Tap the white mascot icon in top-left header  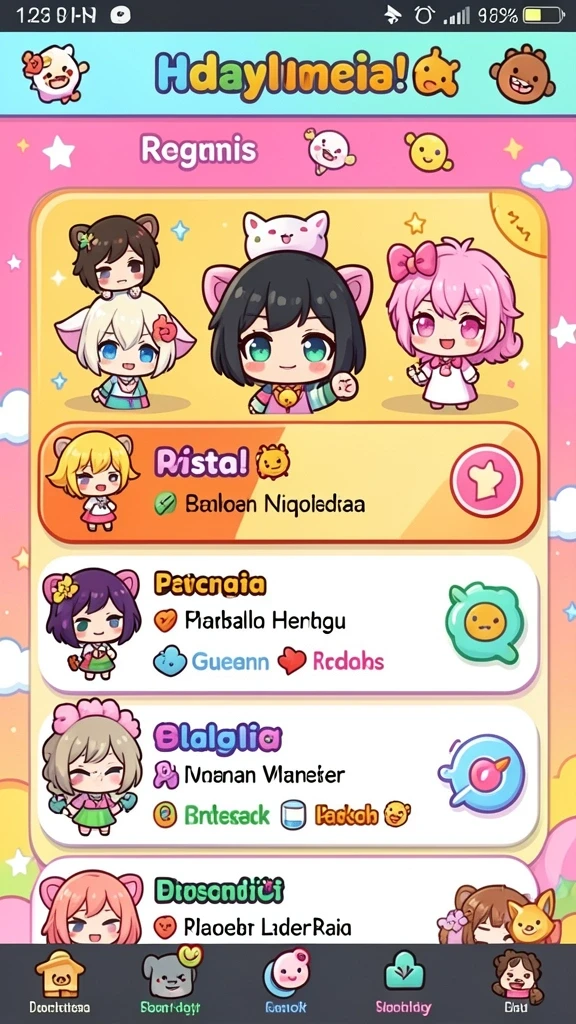pyautogui.click(x=54, y=73)
